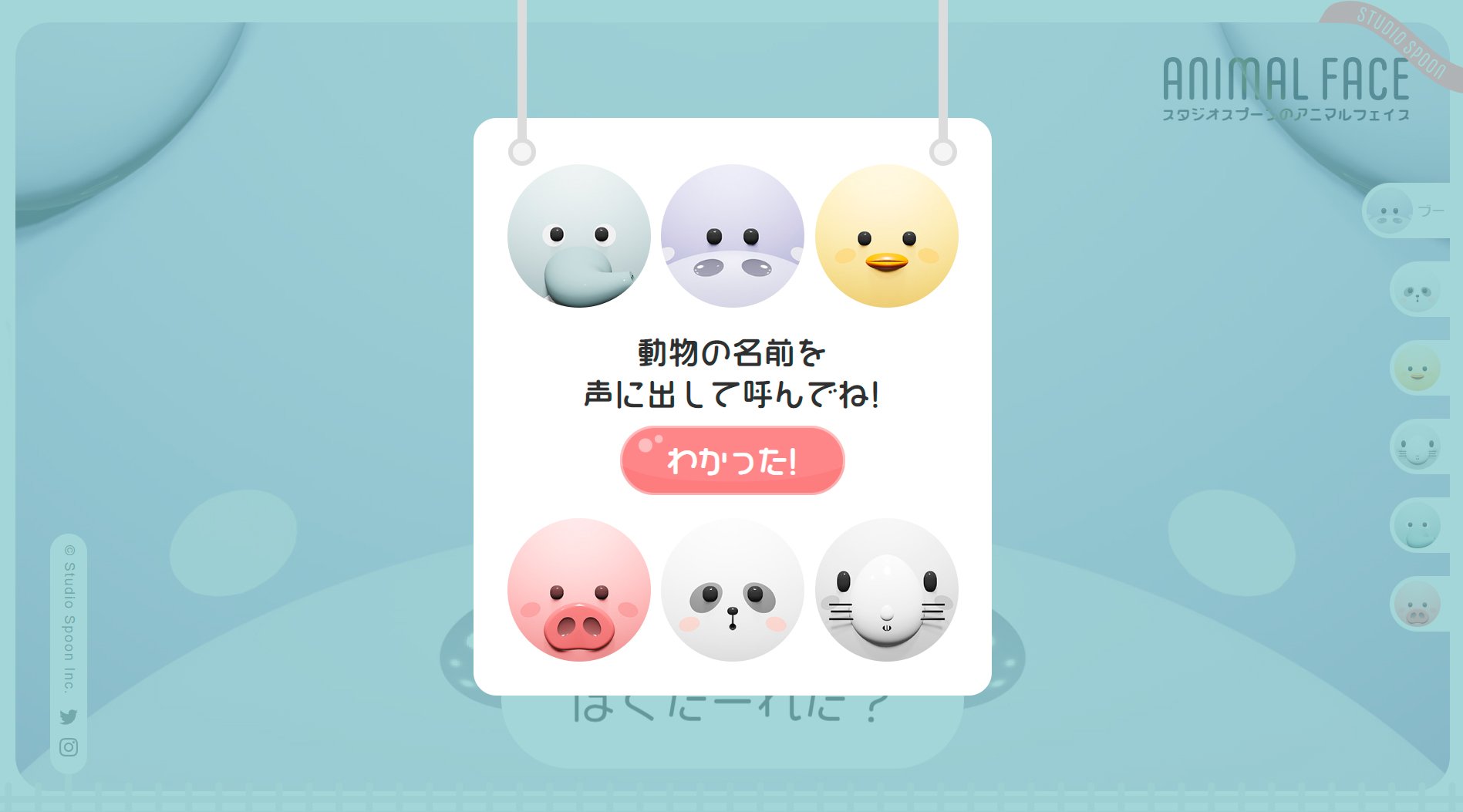Image resolution: width=1463 pixels, height=812 pixels.
Task: Select the seal face in the side list
Action: 1417,447
